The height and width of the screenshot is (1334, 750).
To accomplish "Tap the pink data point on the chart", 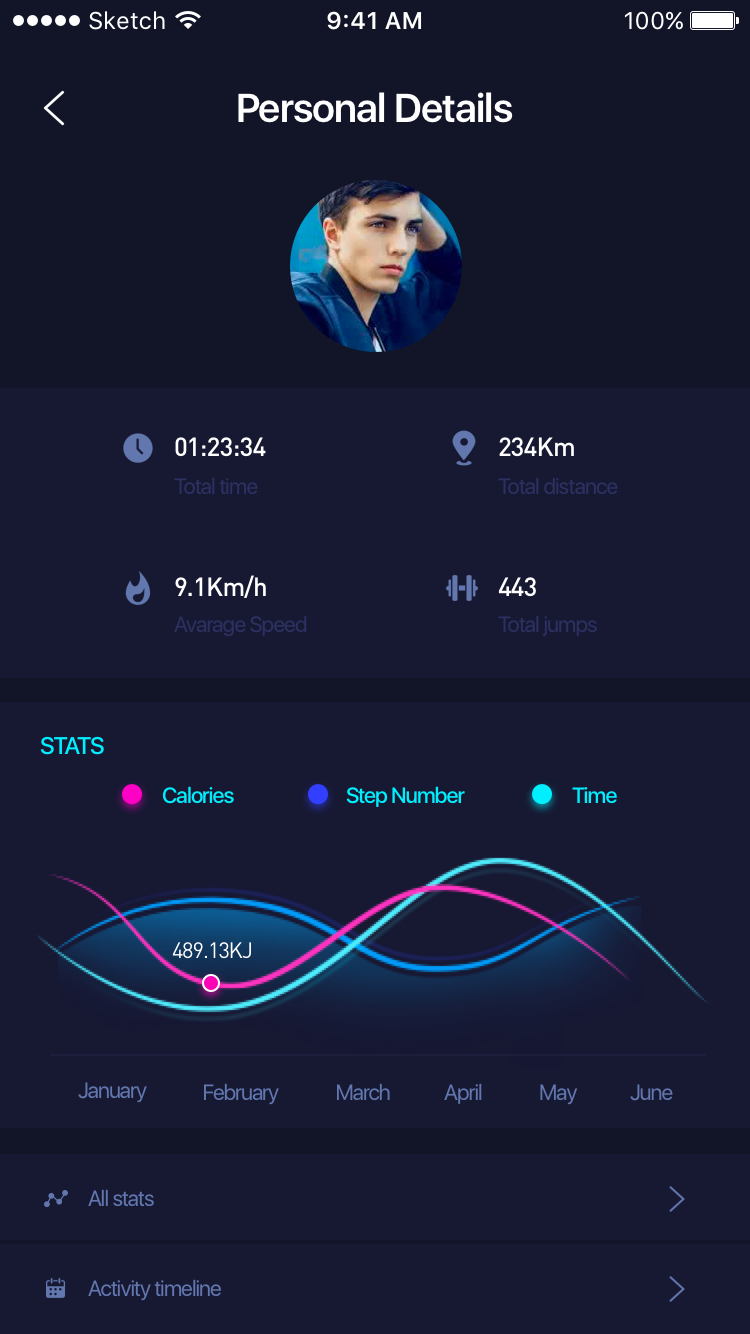I will point(211,983).
